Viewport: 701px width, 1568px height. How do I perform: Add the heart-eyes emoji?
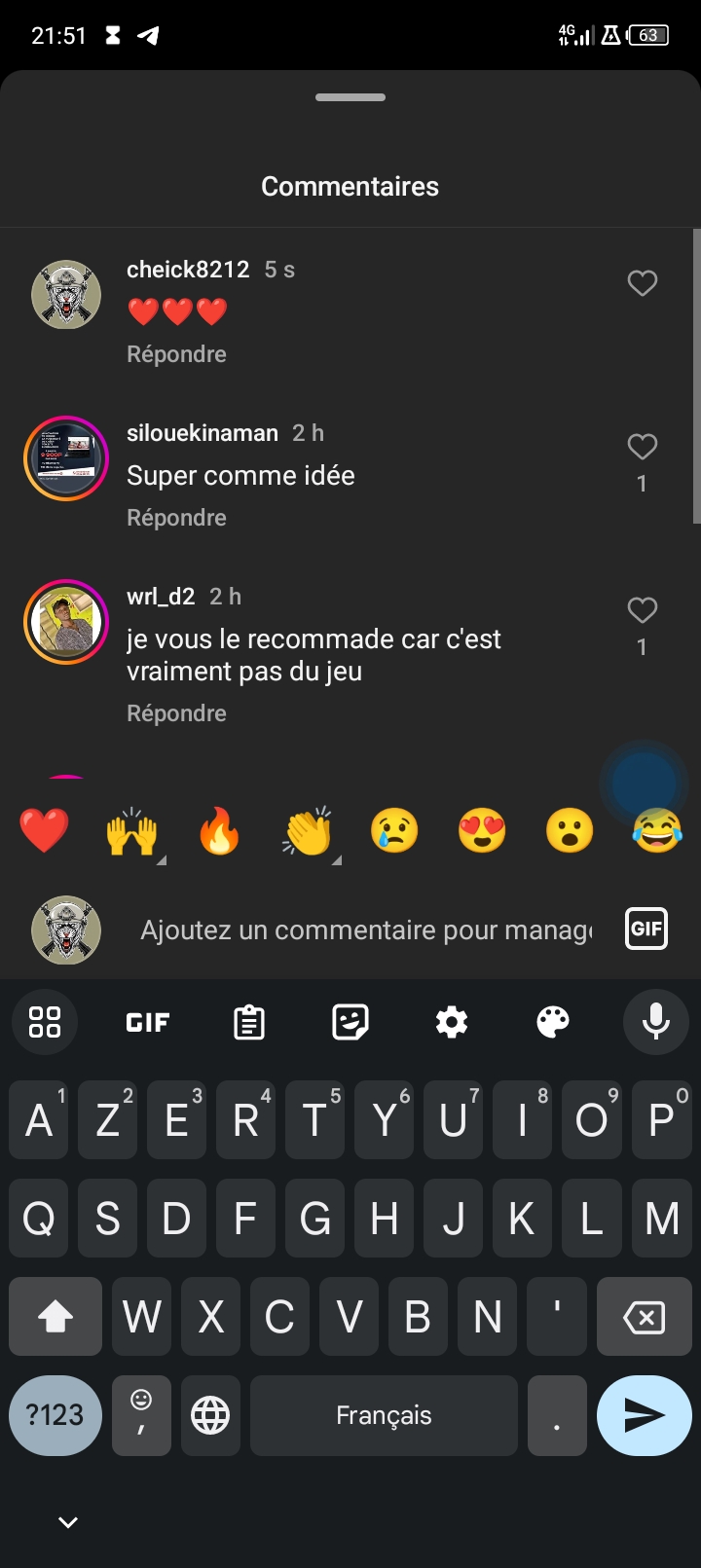click(x=482, y=832)
